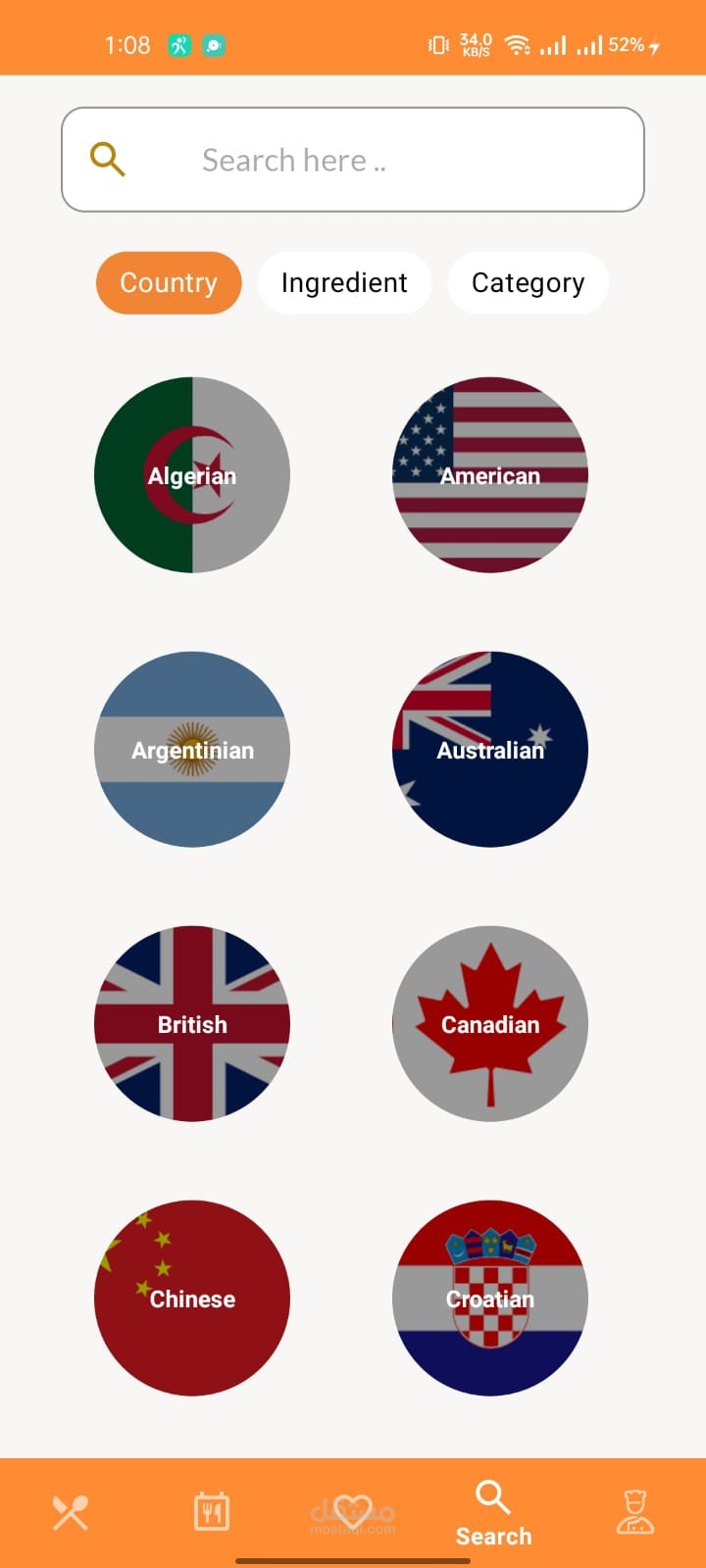Open the meal planner calendar tab

click(212, 1512)
